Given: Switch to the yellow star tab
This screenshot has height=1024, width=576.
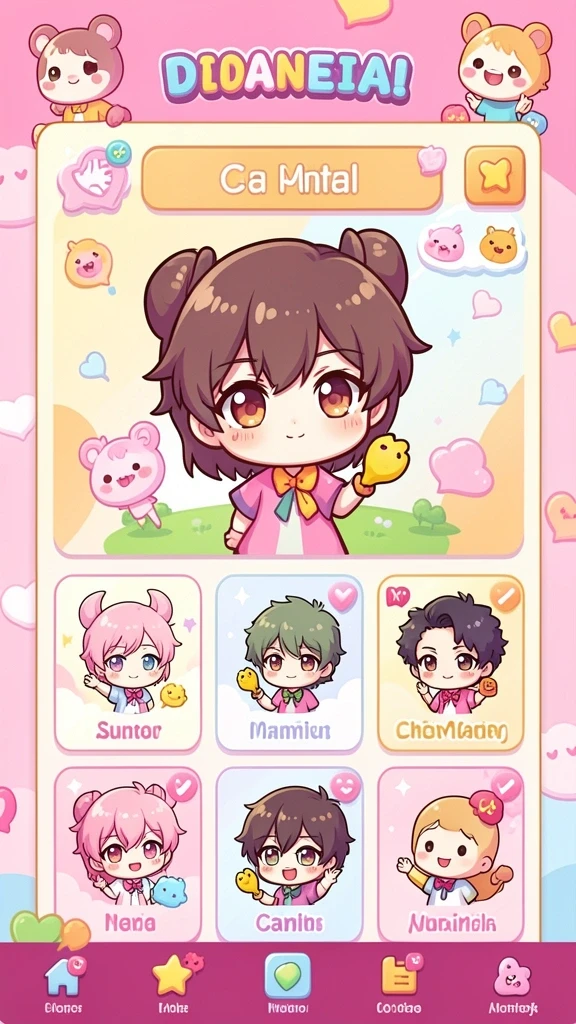Looking at the screenshot, I should tap(174, 983).
